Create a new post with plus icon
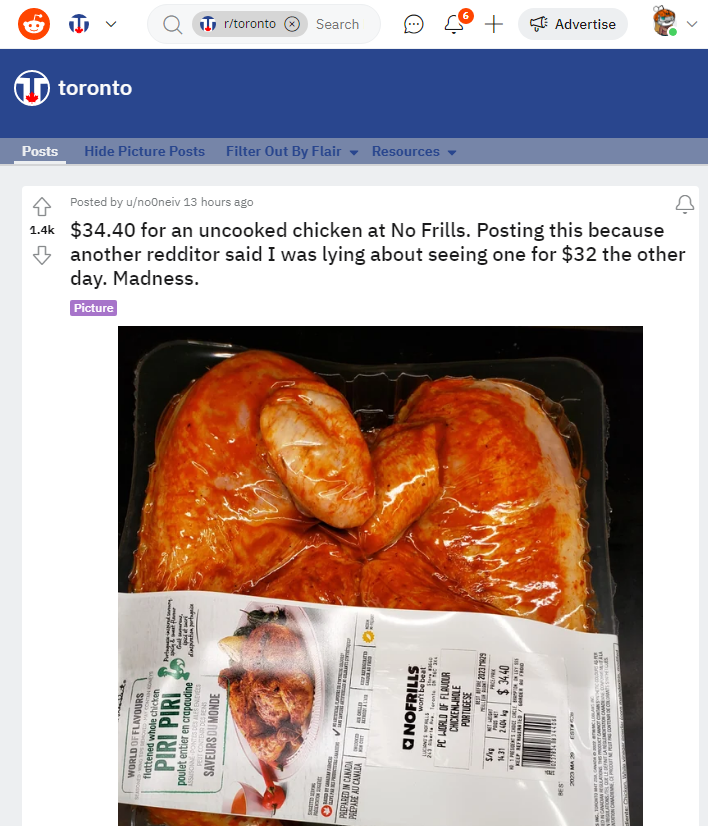 [x=494, y=24]
